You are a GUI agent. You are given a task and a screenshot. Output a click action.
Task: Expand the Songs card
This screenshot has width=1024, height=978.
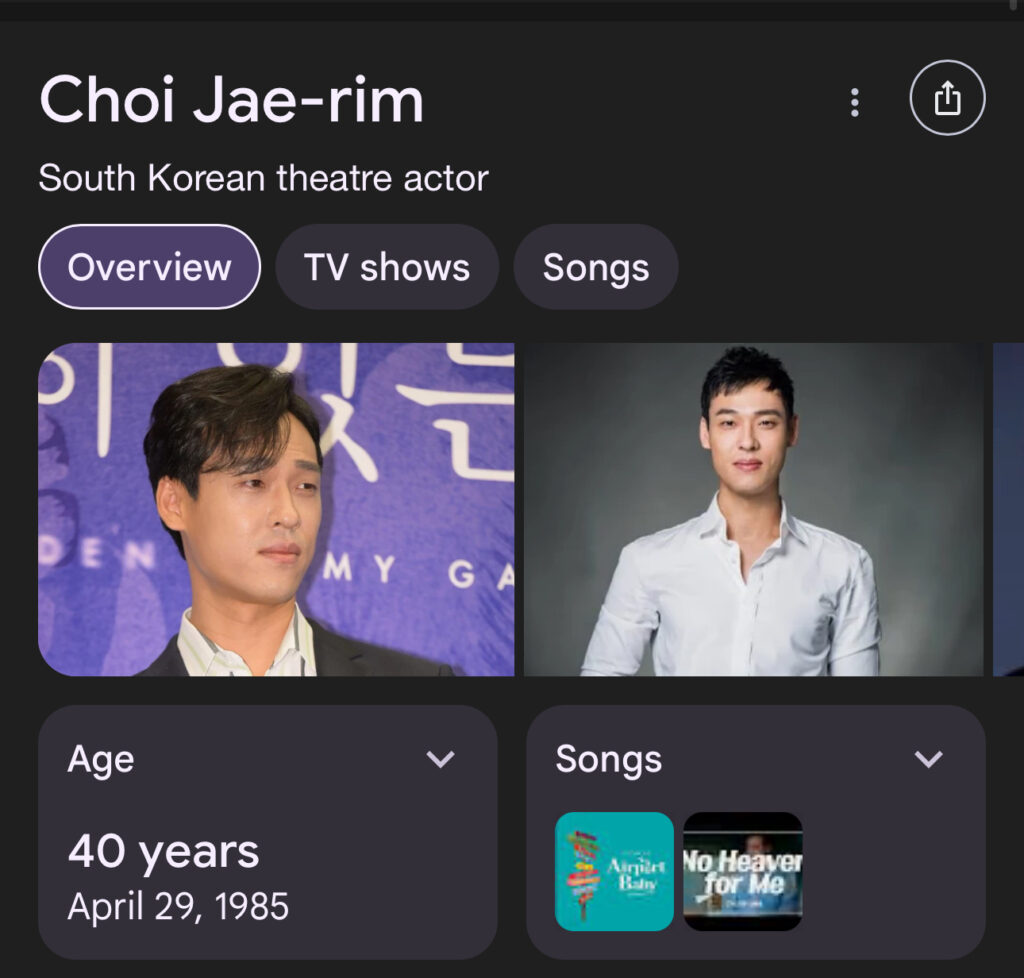pos(929,759)
